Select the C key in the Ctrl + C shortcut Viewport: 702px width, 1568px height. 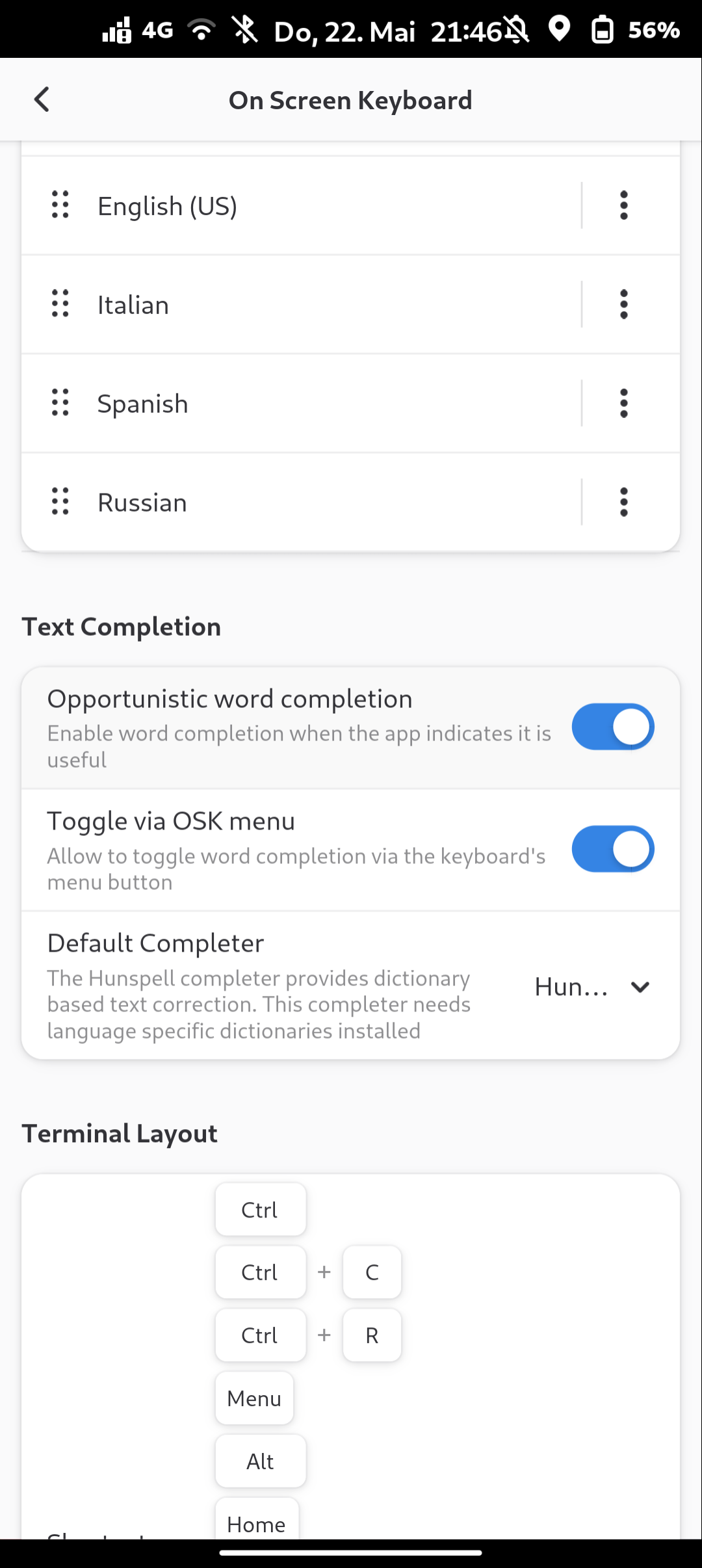pyautogui.click(x=372, y=1272)
